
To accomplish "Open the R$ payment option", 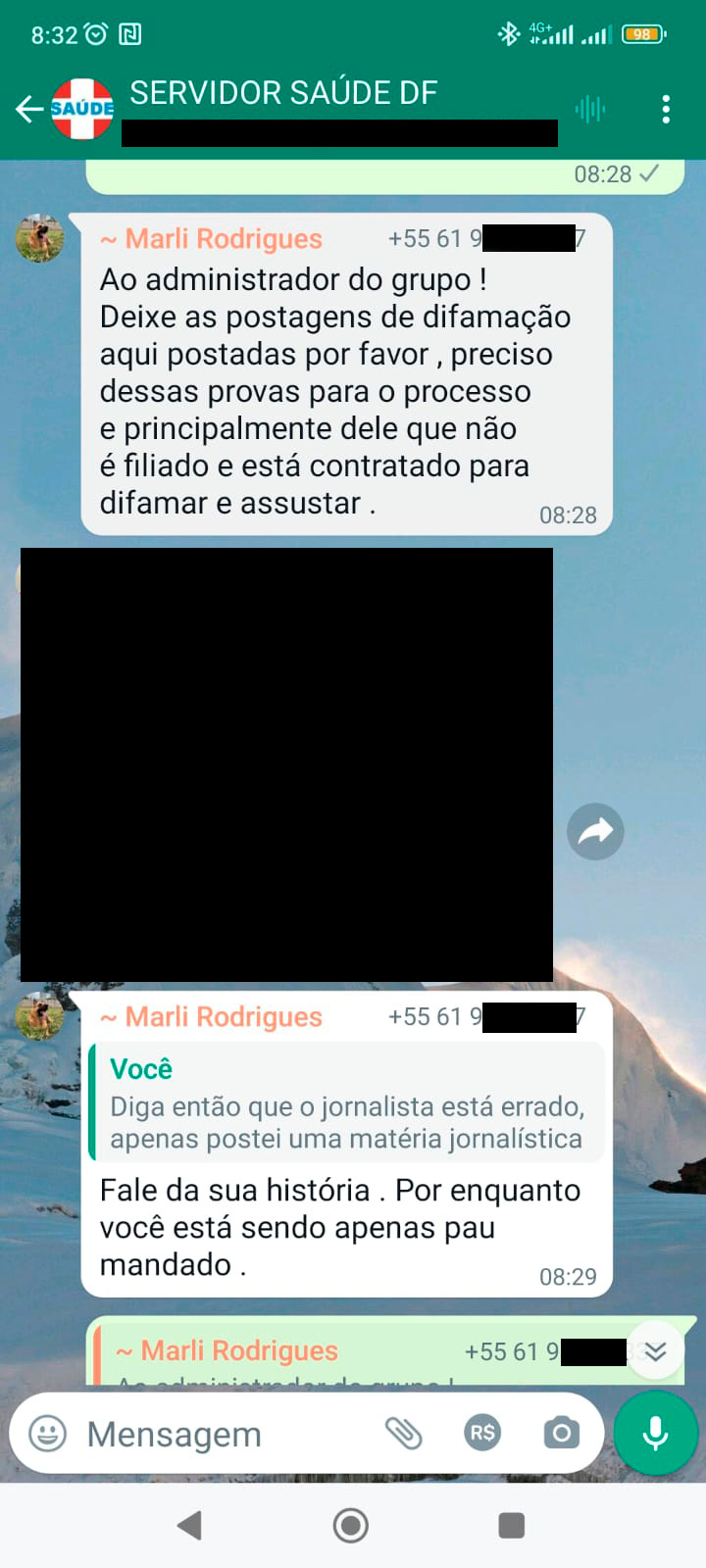I will click(x=482, y=1434).
